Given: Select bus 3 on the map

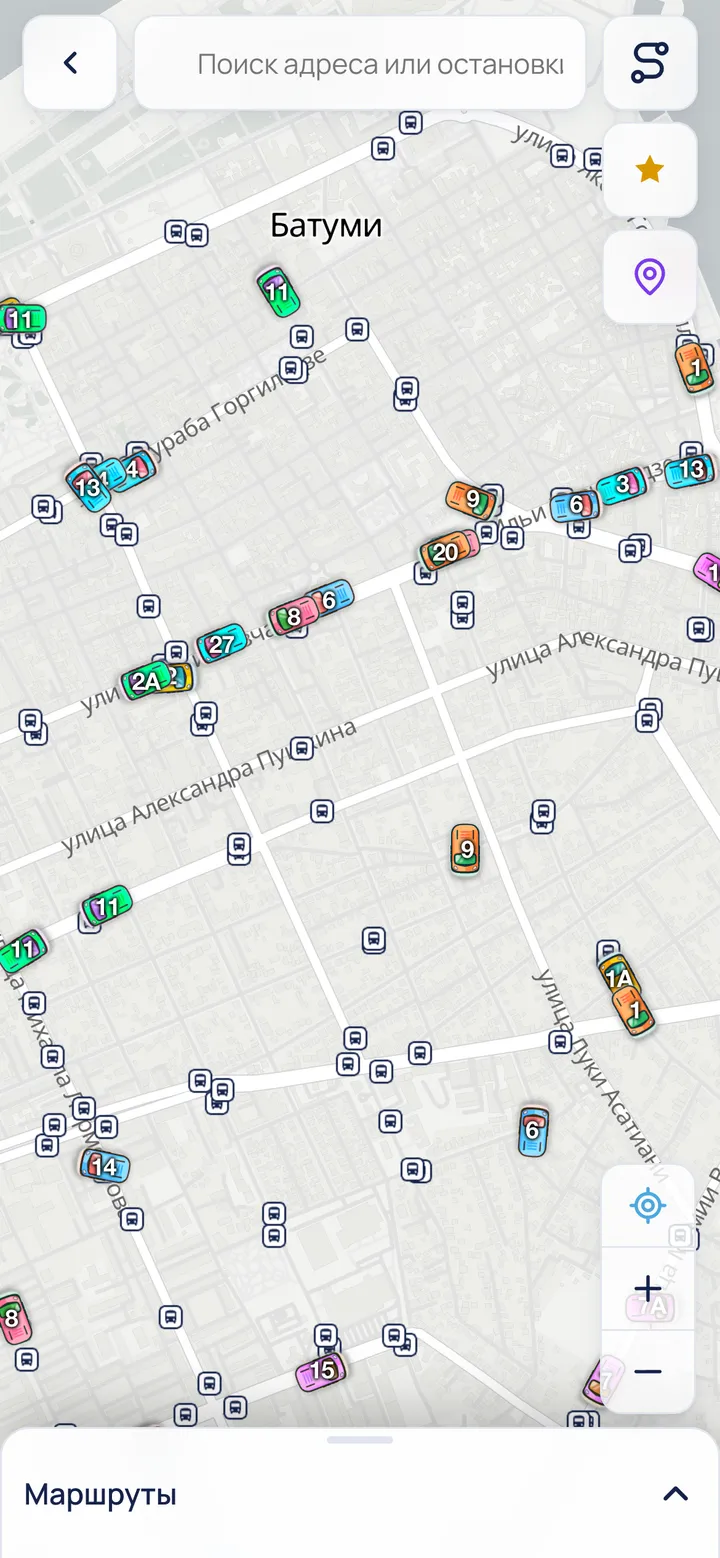Looking at the screenshot, I should point(622,486).
